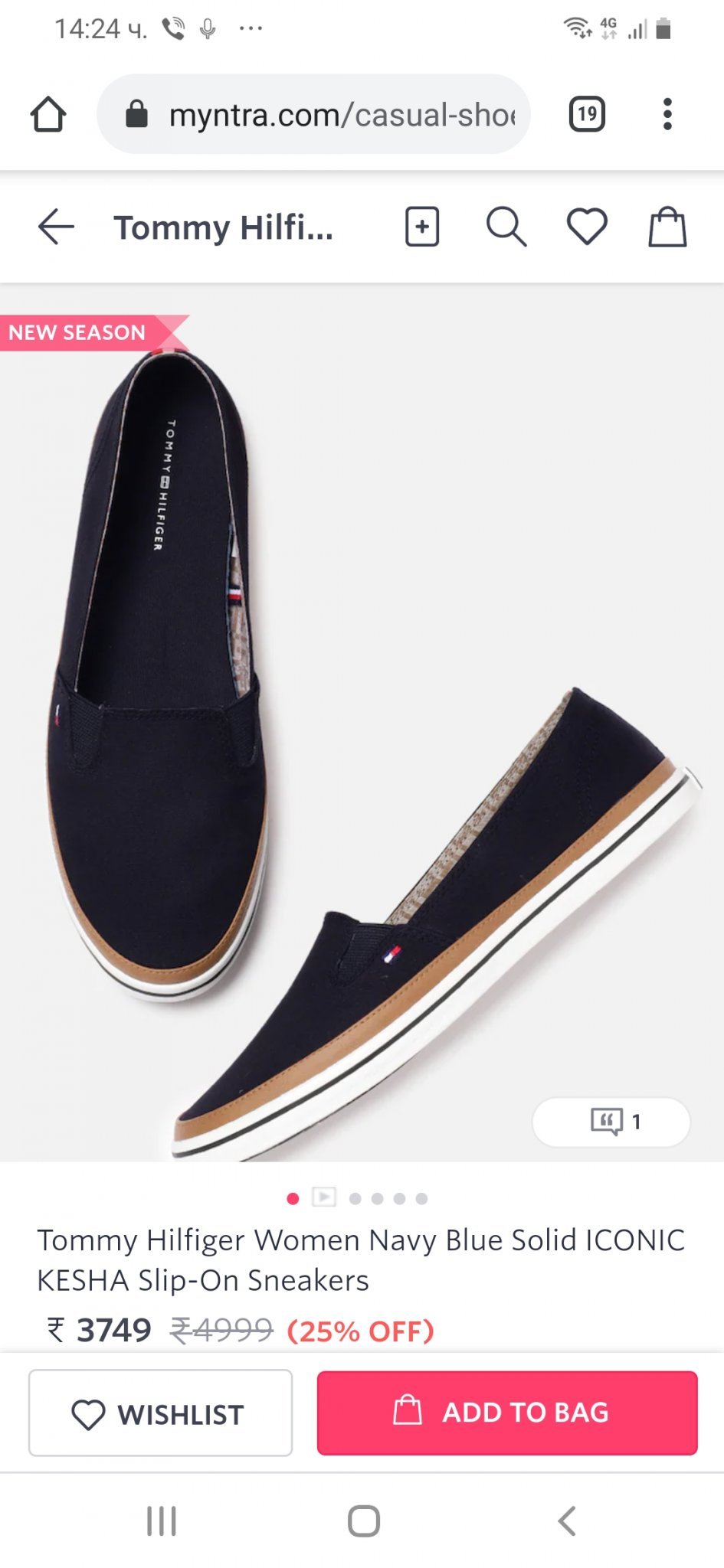Tap the system back button
This screenshot has height=1568, width=724.
(567, 1521)
